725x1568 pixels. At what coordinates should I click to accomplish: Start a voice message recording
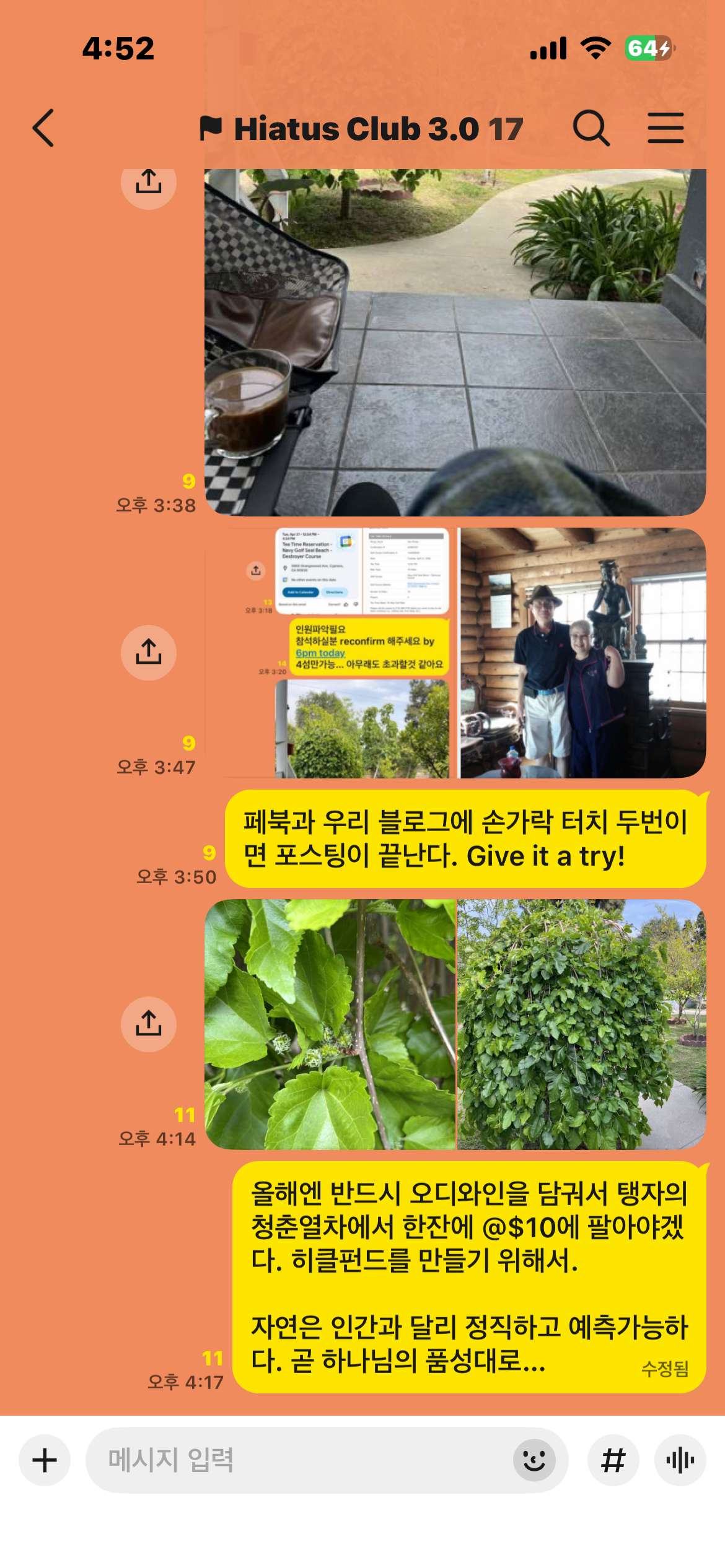[680, 1460]
